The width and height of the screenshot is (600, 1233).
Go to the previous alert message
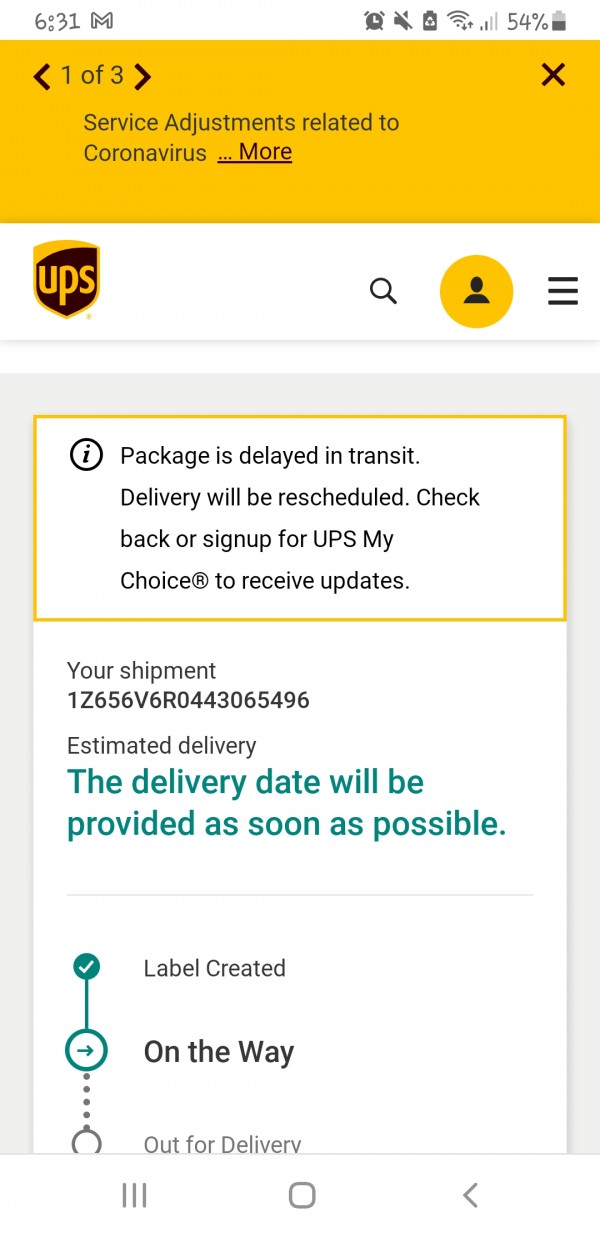pos(42,76)
